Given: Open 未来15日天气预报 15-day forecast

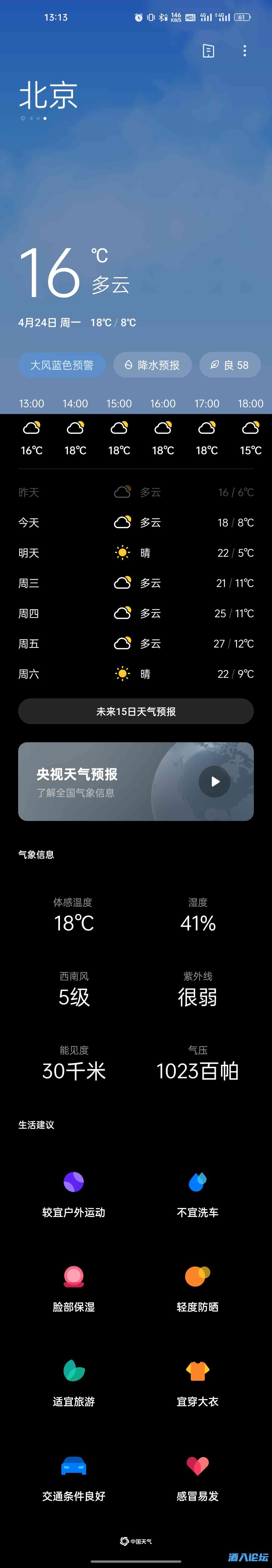Looking at the screenshot, I should 136,711.
